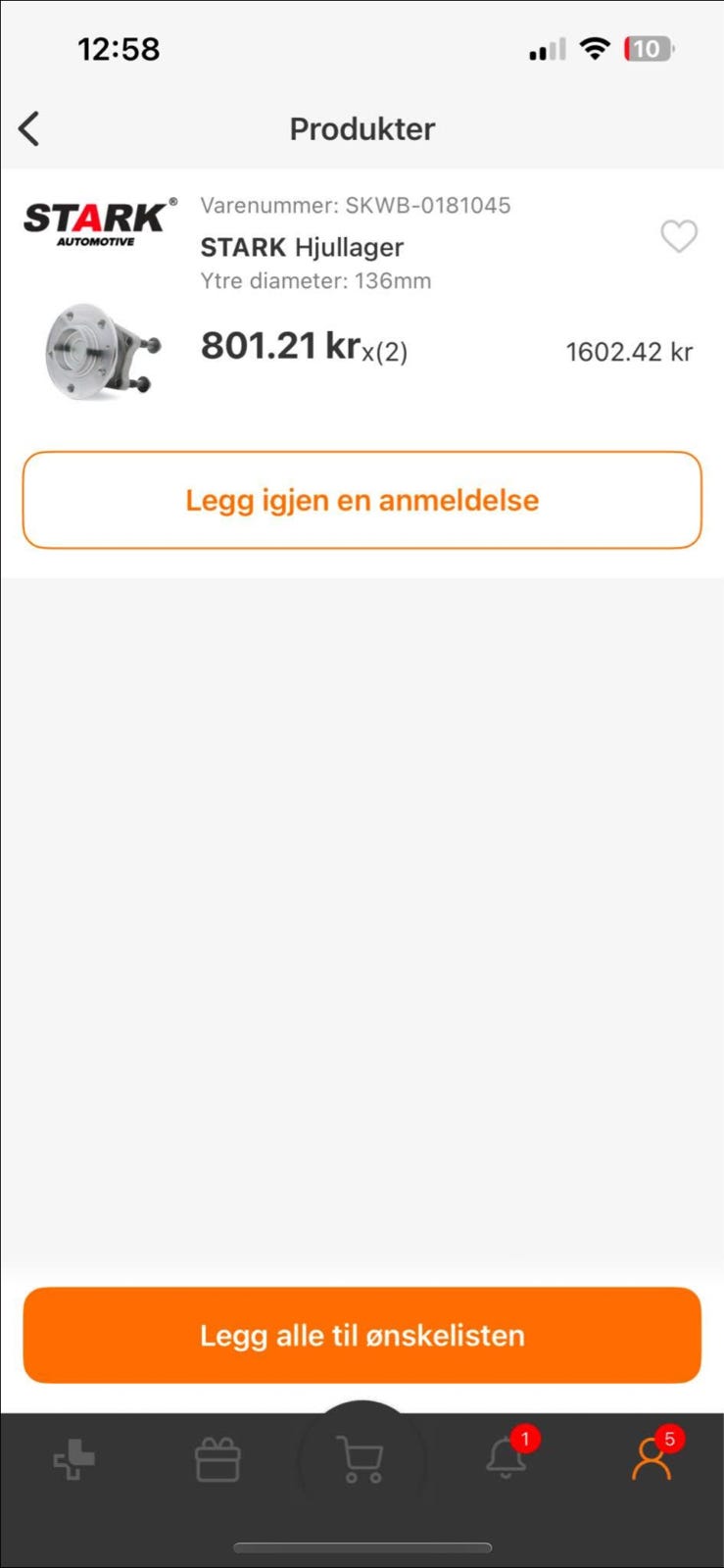Screen dimensions: 724x1568
Task: Tap 'Legg alle til ønskelisten' button
Action: [362, 1335]
